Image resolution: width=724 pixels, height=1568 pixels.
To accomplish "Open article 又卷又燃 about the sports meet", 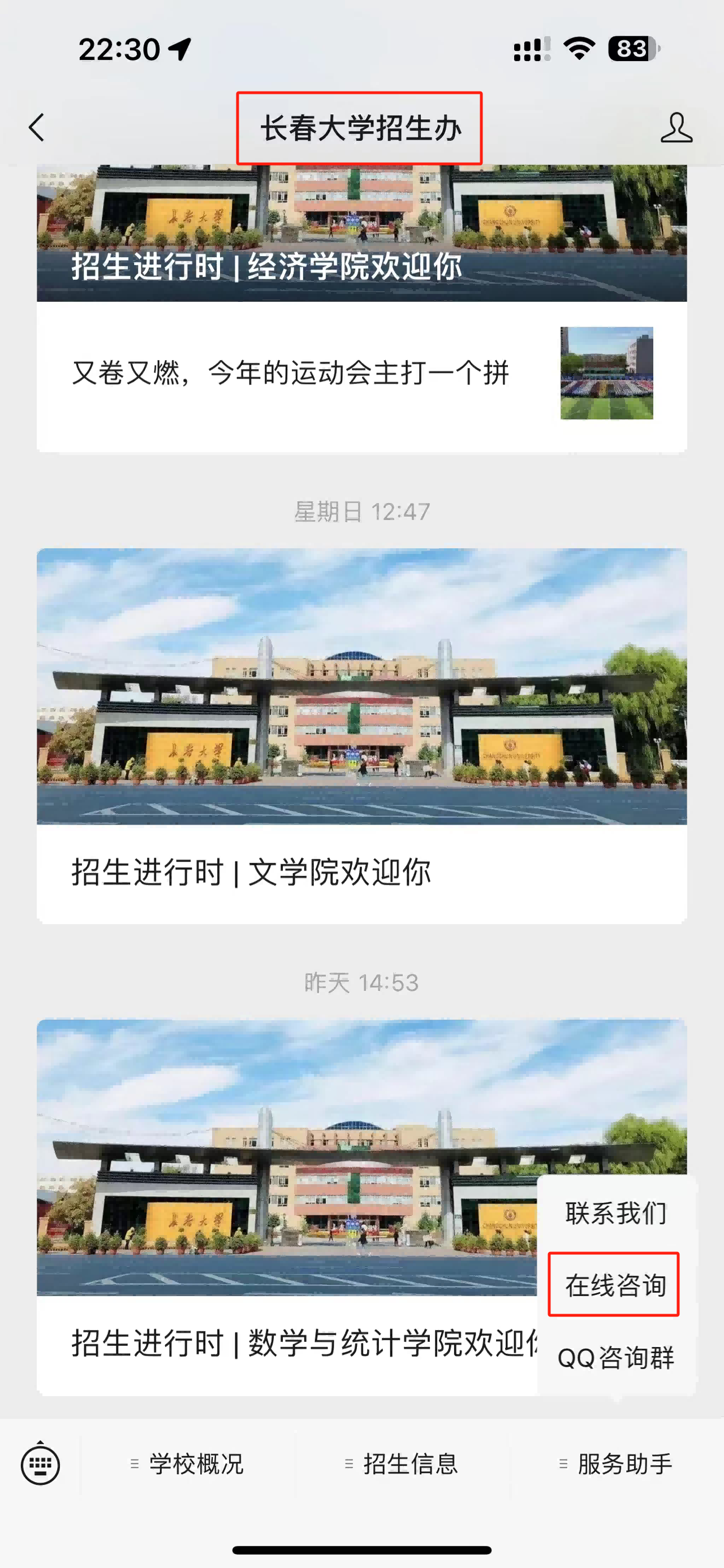I will click(x=361, y=373).
